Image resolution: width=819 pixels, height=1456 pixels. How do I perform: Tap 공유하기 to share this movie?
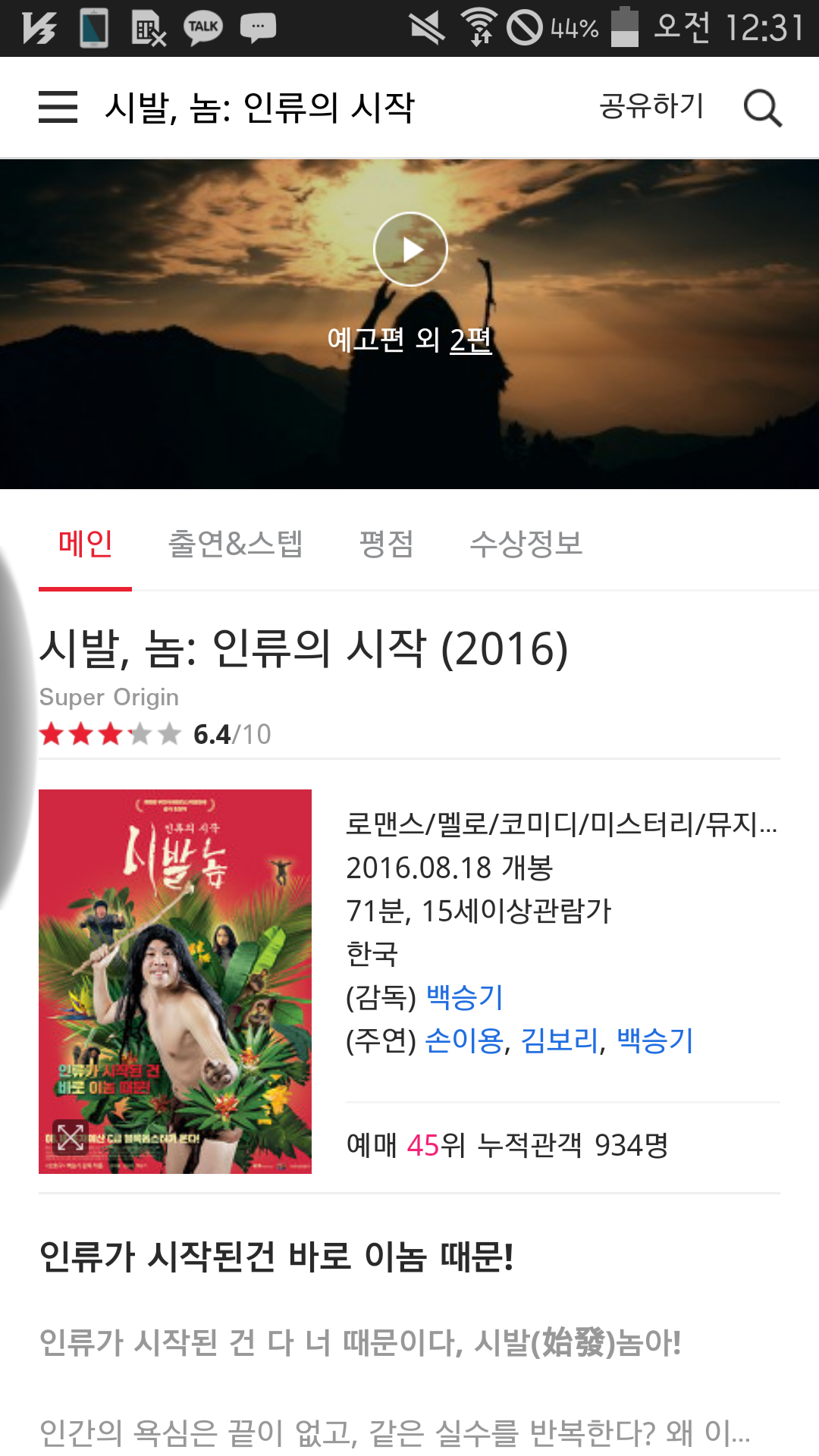(651, 106)
